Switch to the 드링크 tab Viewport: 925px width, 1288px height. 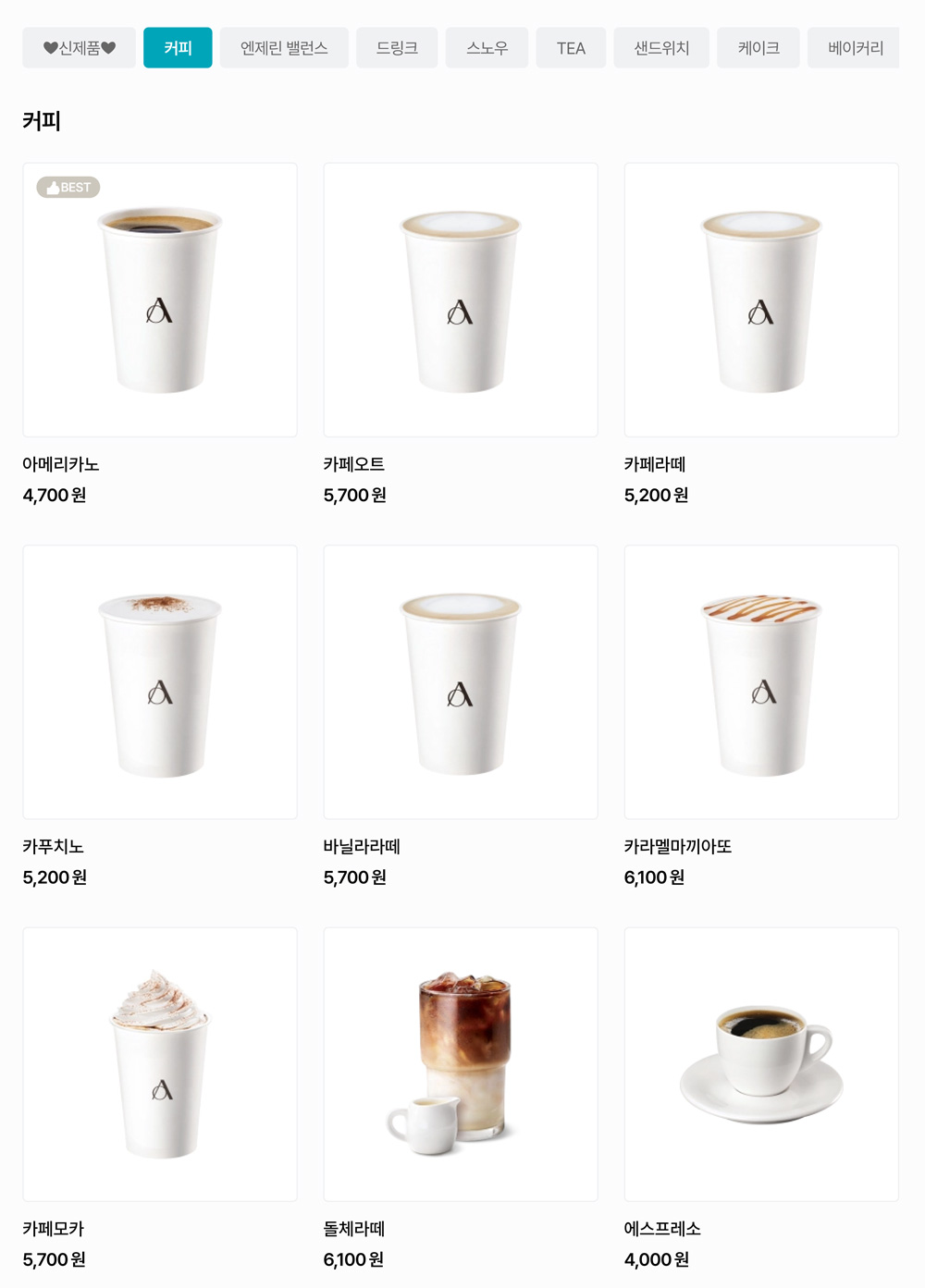pyautogui.click(x=397, y=48)
